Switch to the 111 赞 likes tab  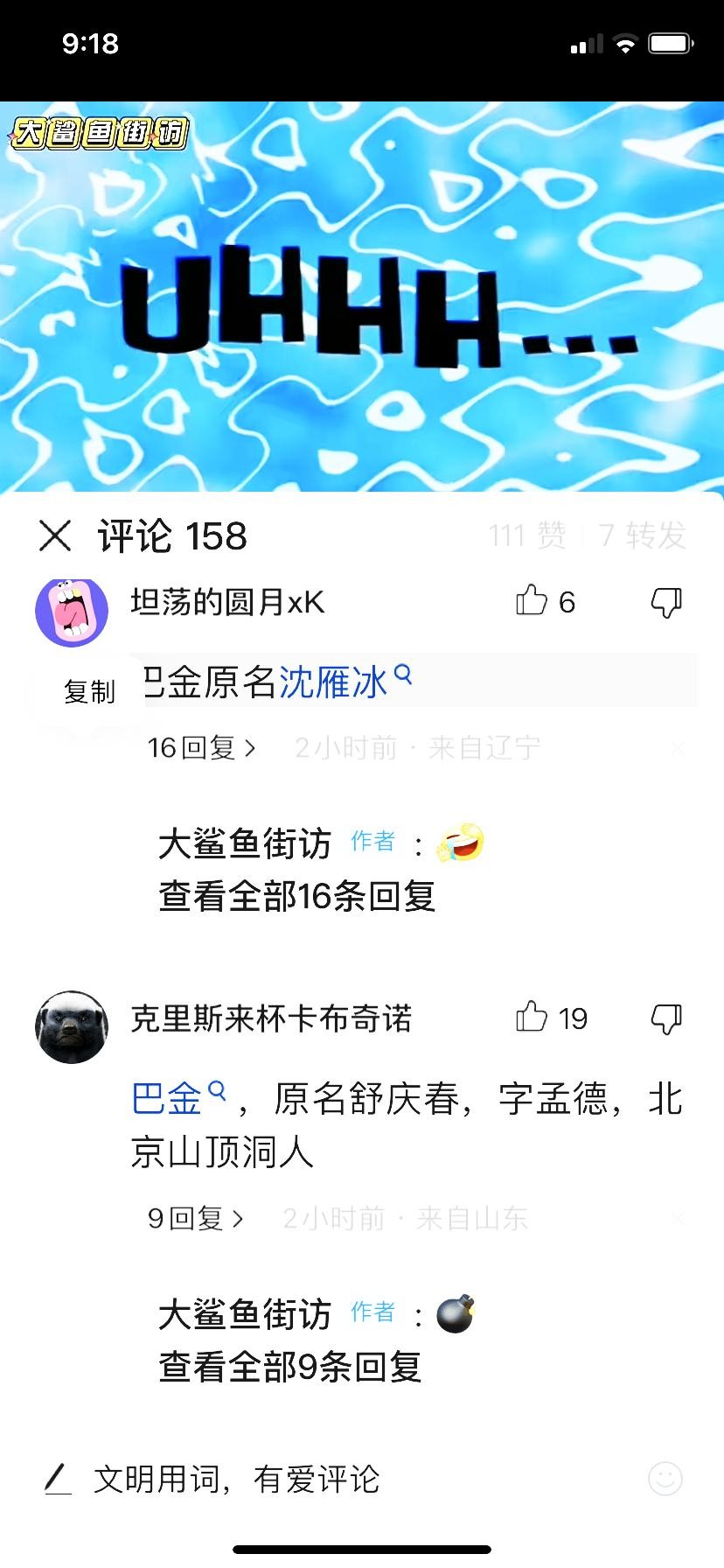click(527, 535)
